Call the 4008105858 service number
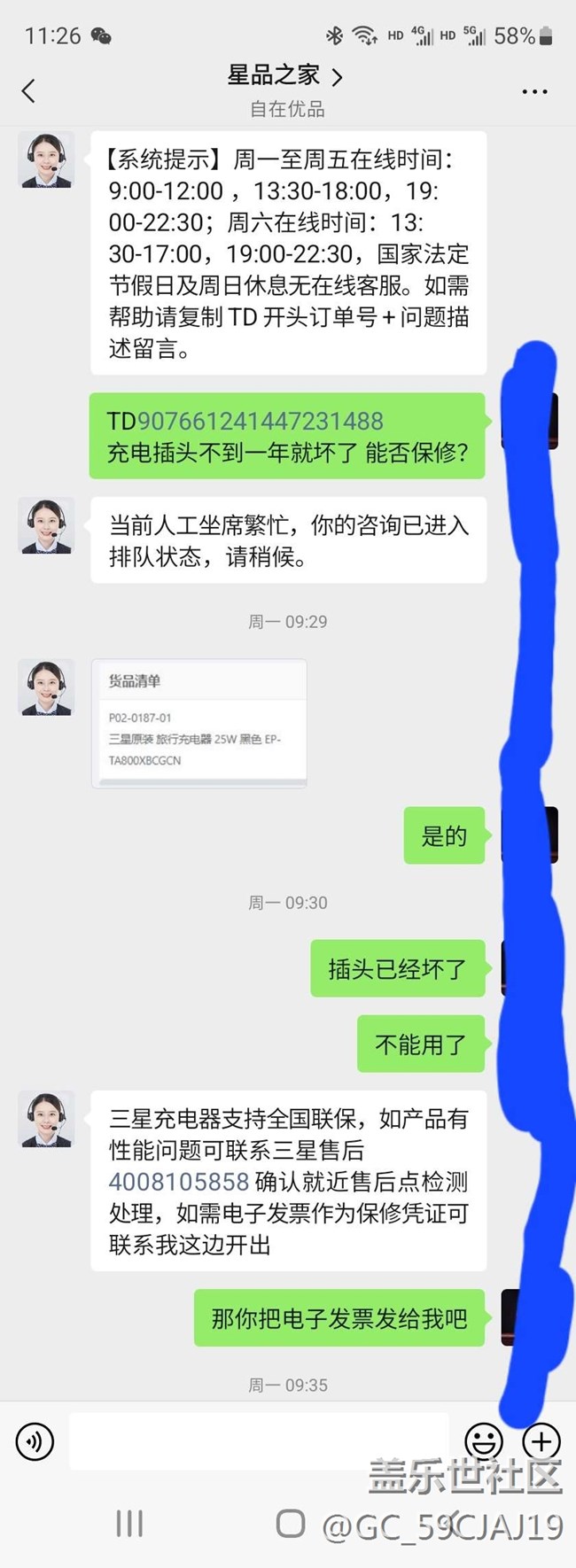The height and width of the screenshot is (1568, 576). click(x=179, y=1182)
